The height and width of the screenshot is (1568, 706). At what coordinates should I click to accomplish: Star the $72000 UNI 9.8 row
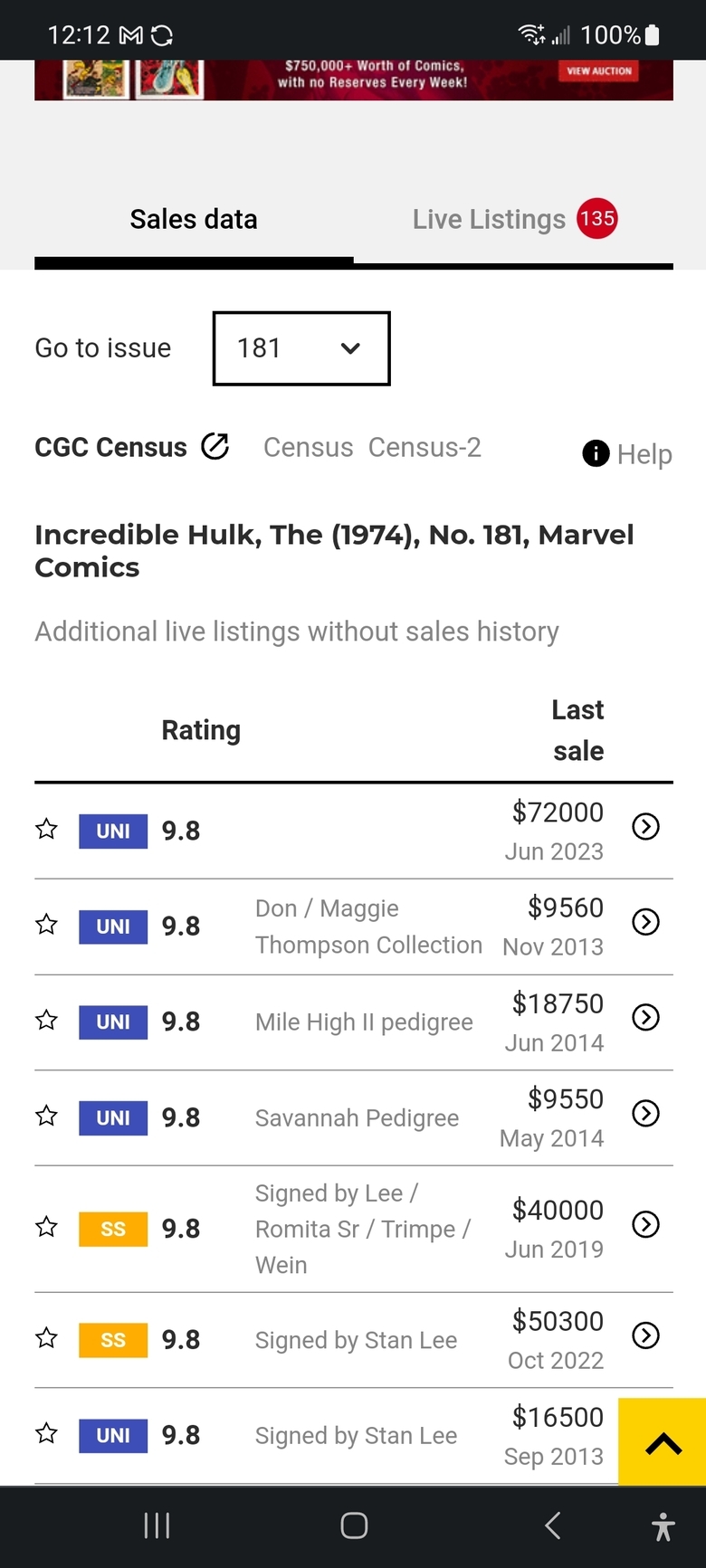pyautogui.click(x=46, y=829)
